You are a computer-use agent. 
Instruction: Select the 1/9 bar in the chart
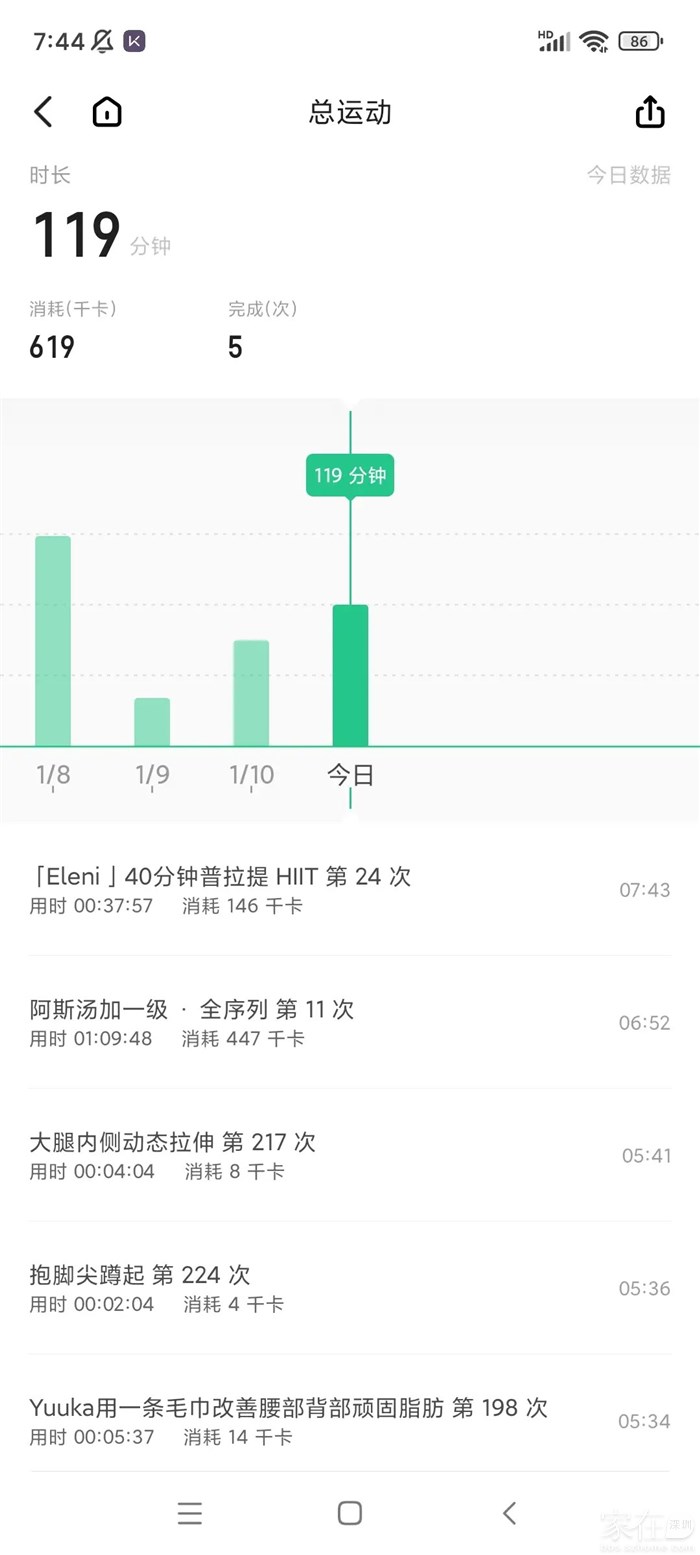[x=152, y=721]
